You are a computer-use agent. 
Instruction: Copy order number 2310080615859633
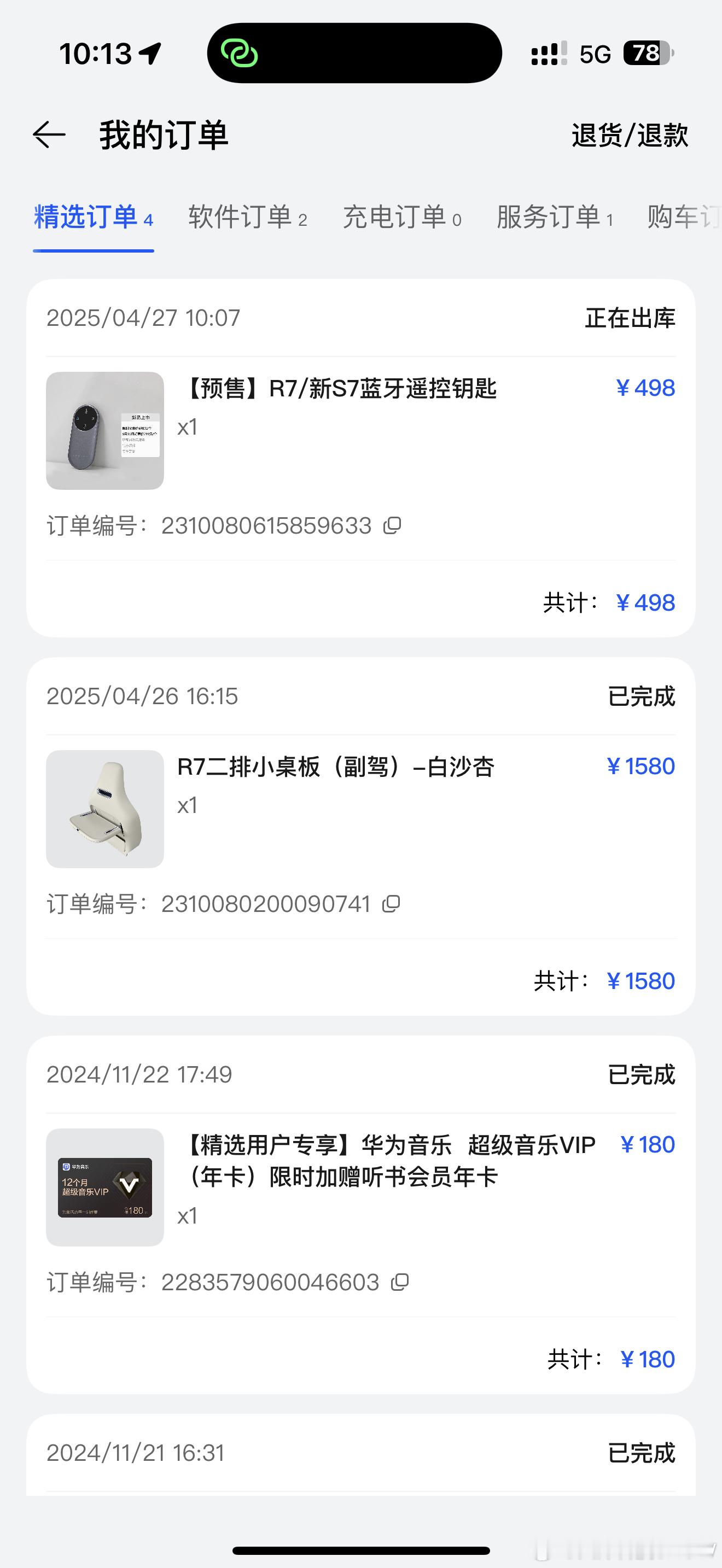point(393,525)
